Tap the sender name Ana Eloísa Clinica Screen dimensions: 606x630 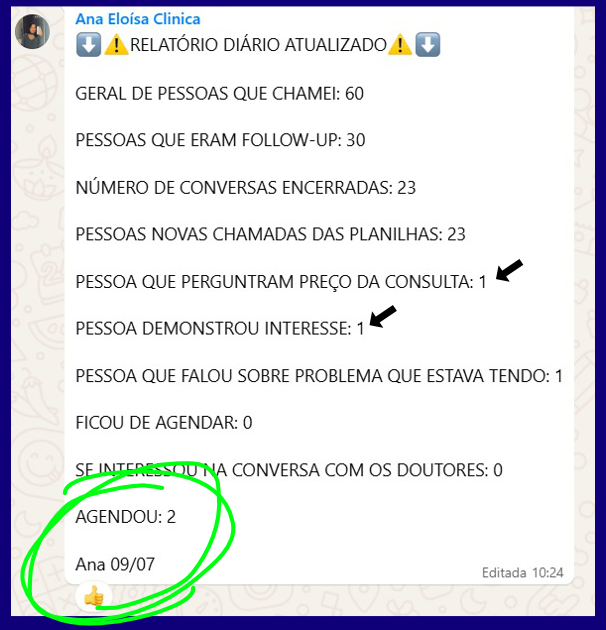tap(138, 19)
